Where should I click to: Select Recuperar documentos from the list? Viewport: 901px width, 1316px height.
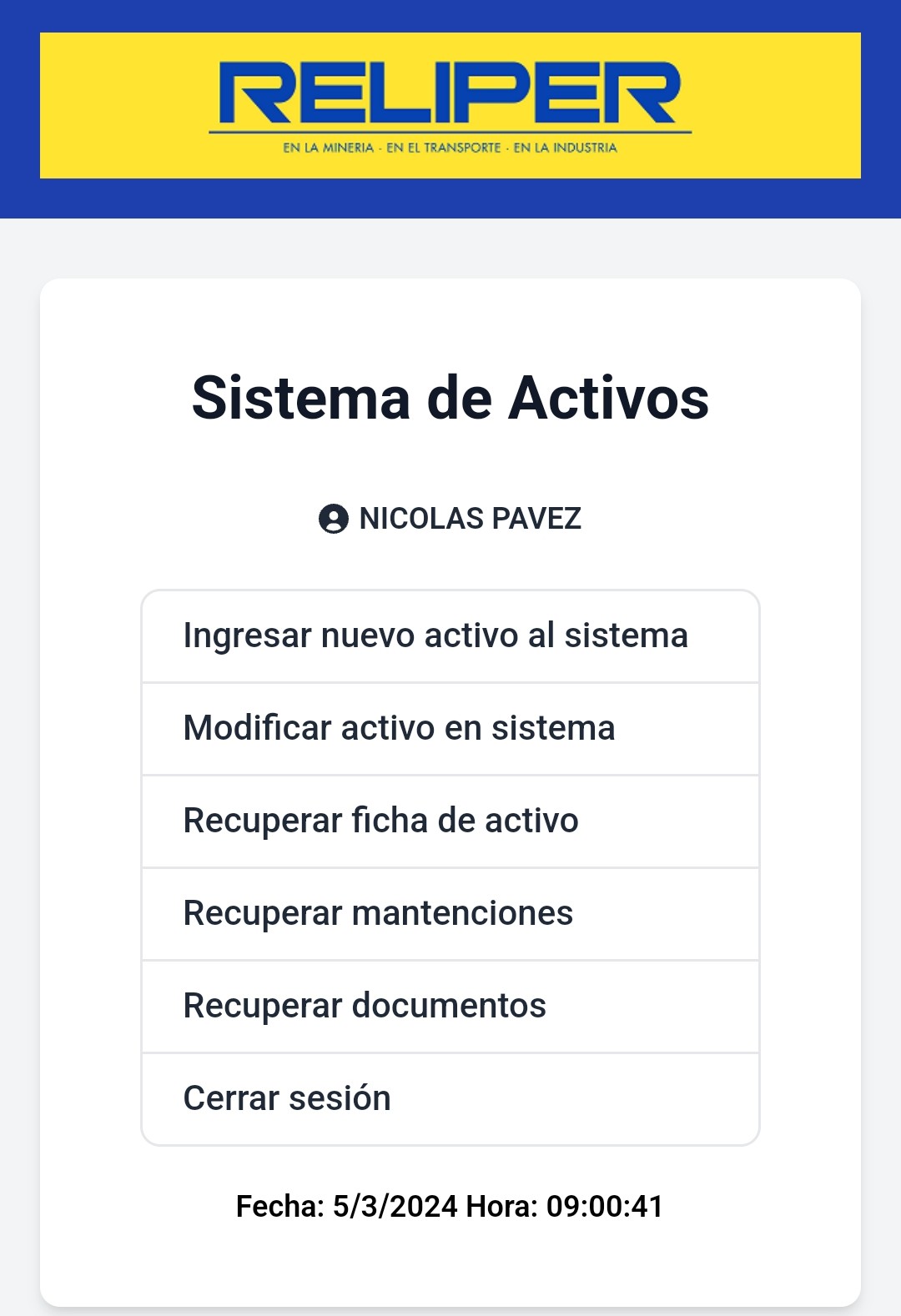click(x=450, y=1006)
